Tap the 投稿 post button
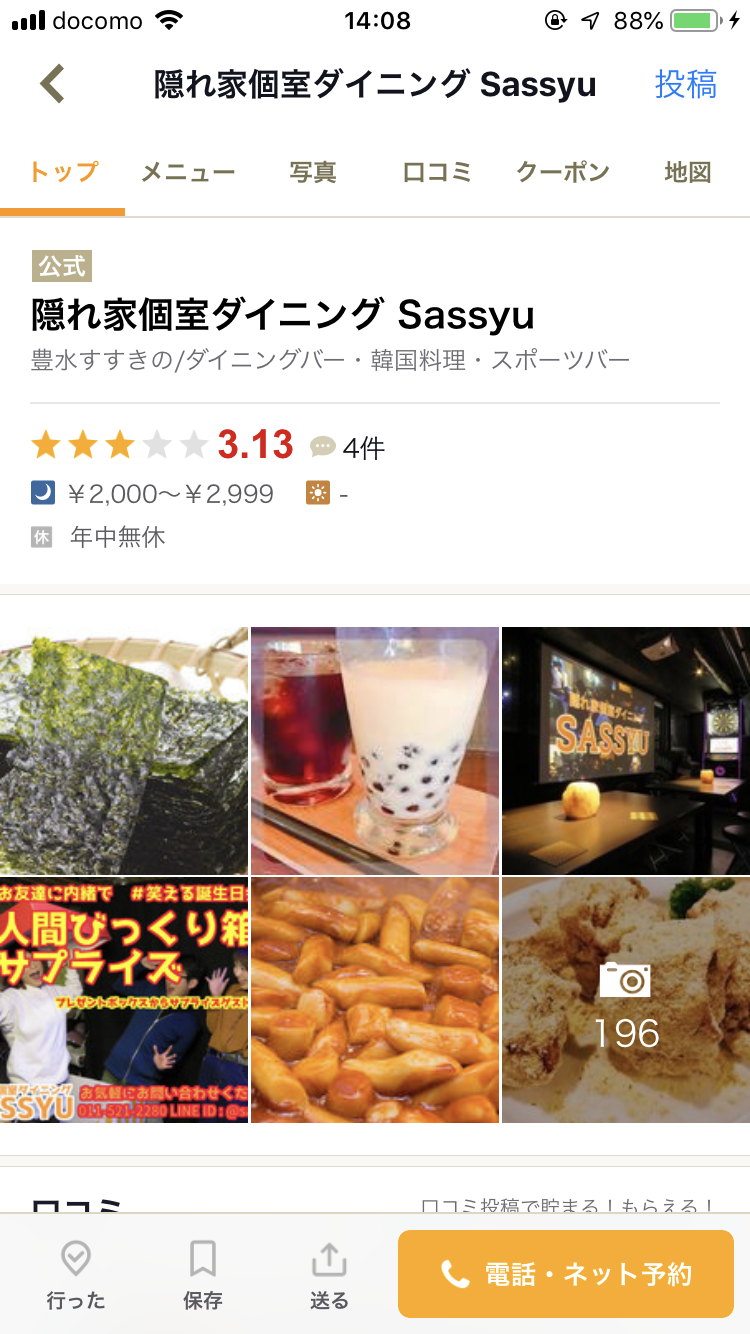 pos(685,84)
